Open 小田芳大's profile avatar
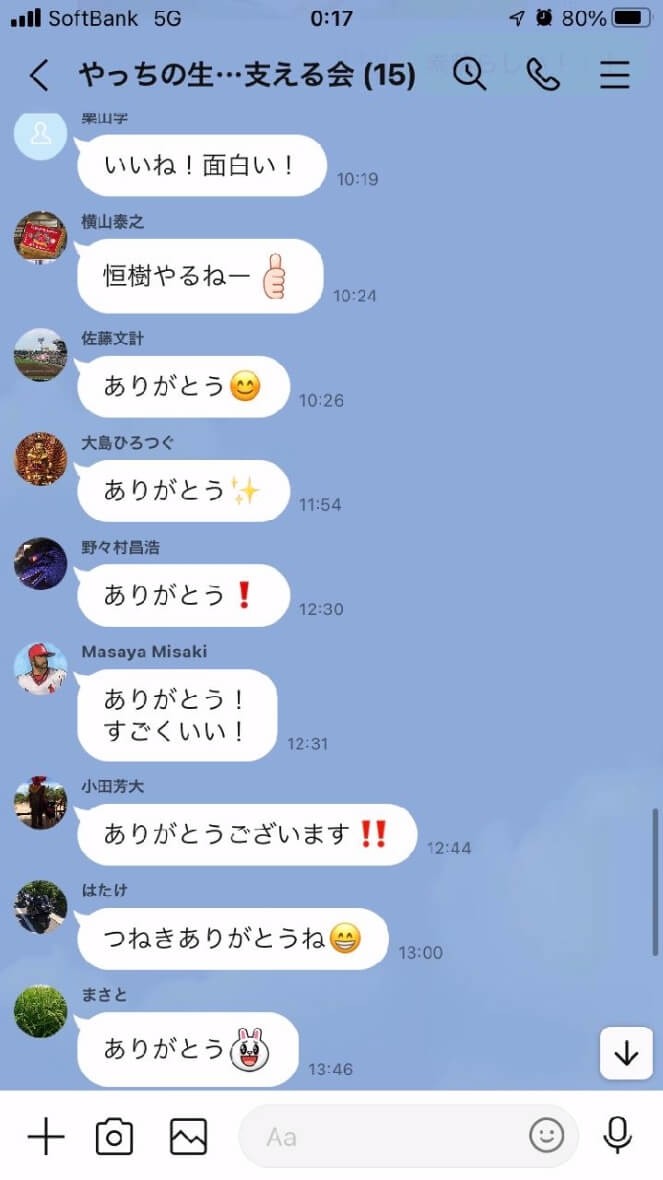Viewport: 663px width, 1180px height. (41, 803)
